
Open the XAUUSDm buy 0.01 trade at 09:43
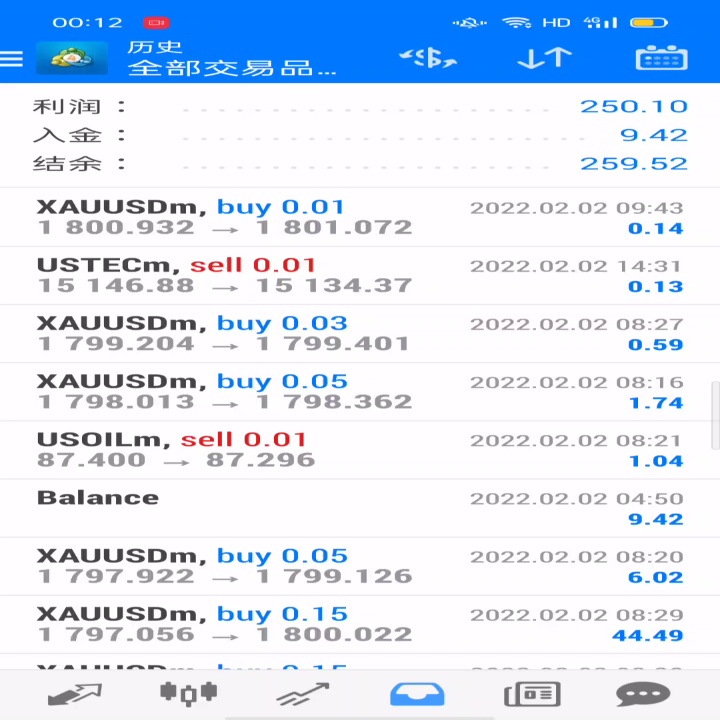pyautogui.click(x=360, y=217)
